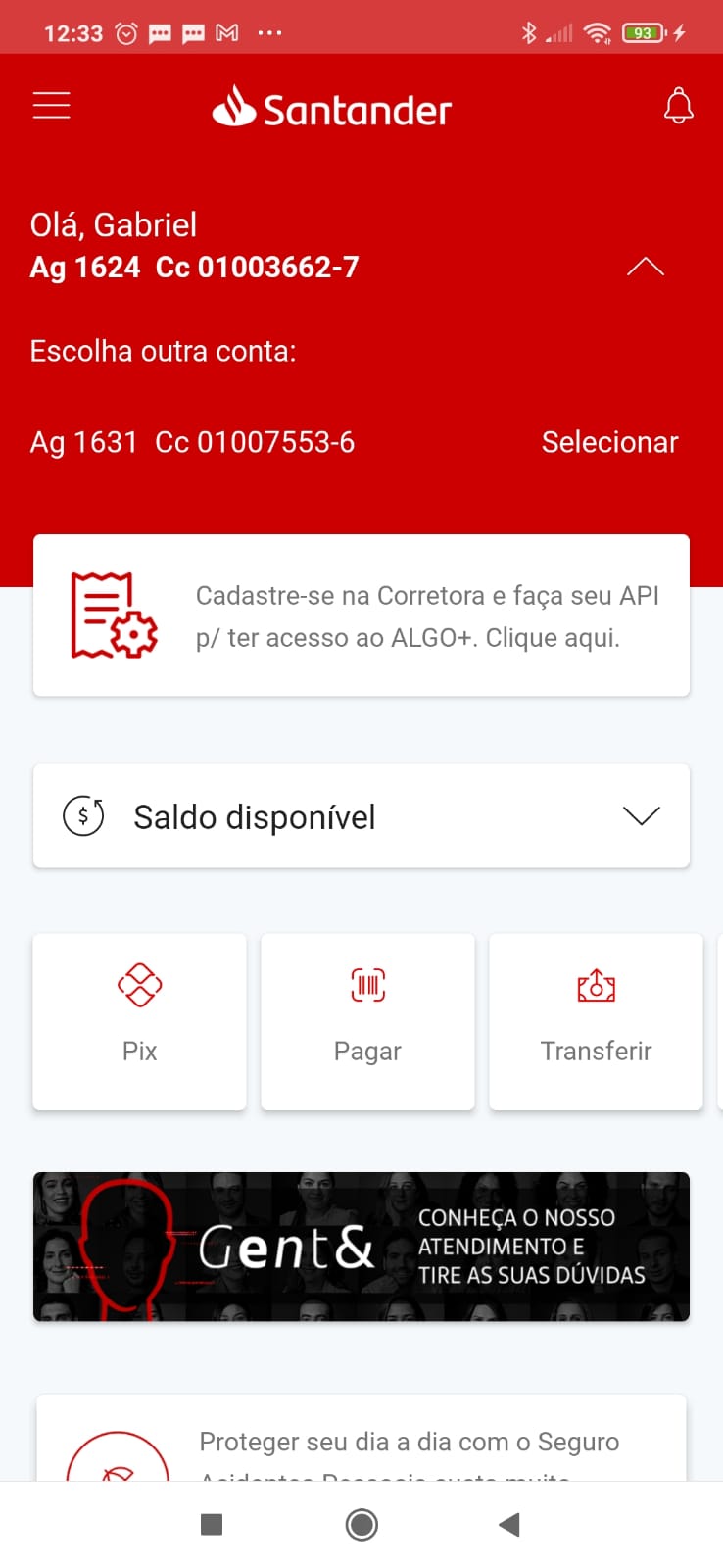Viewport: 723px width, 1568px height.
Task: Open the Corretora ALGO+ registration card
Action: coord(361,615)
